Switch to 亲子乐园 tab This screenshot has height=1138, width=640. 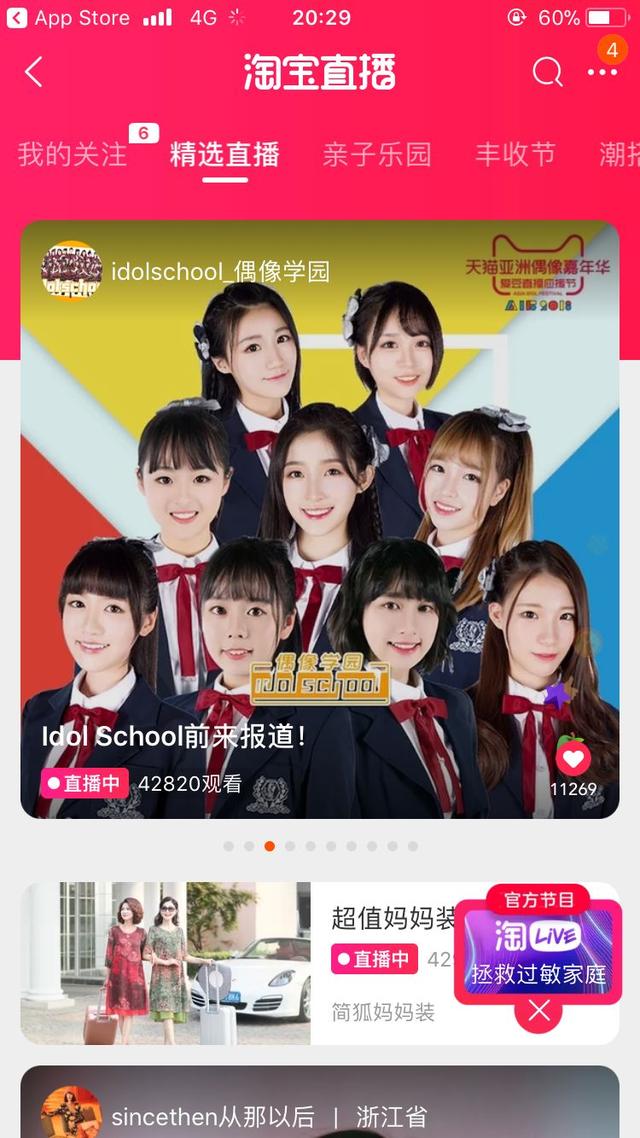(376, 154)
